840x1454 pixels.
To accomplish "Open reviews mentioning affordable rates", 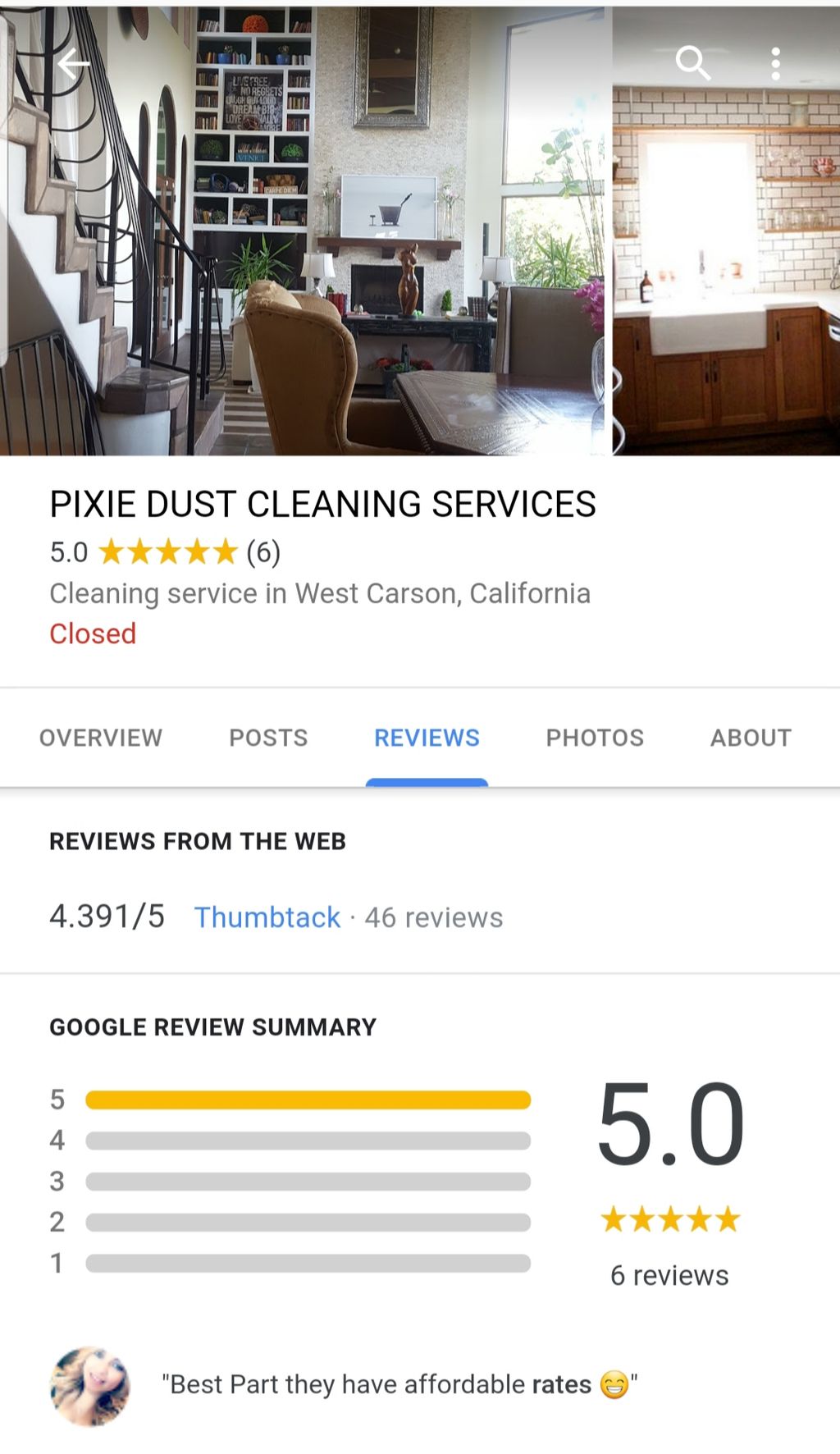I will click(399, 1385).
